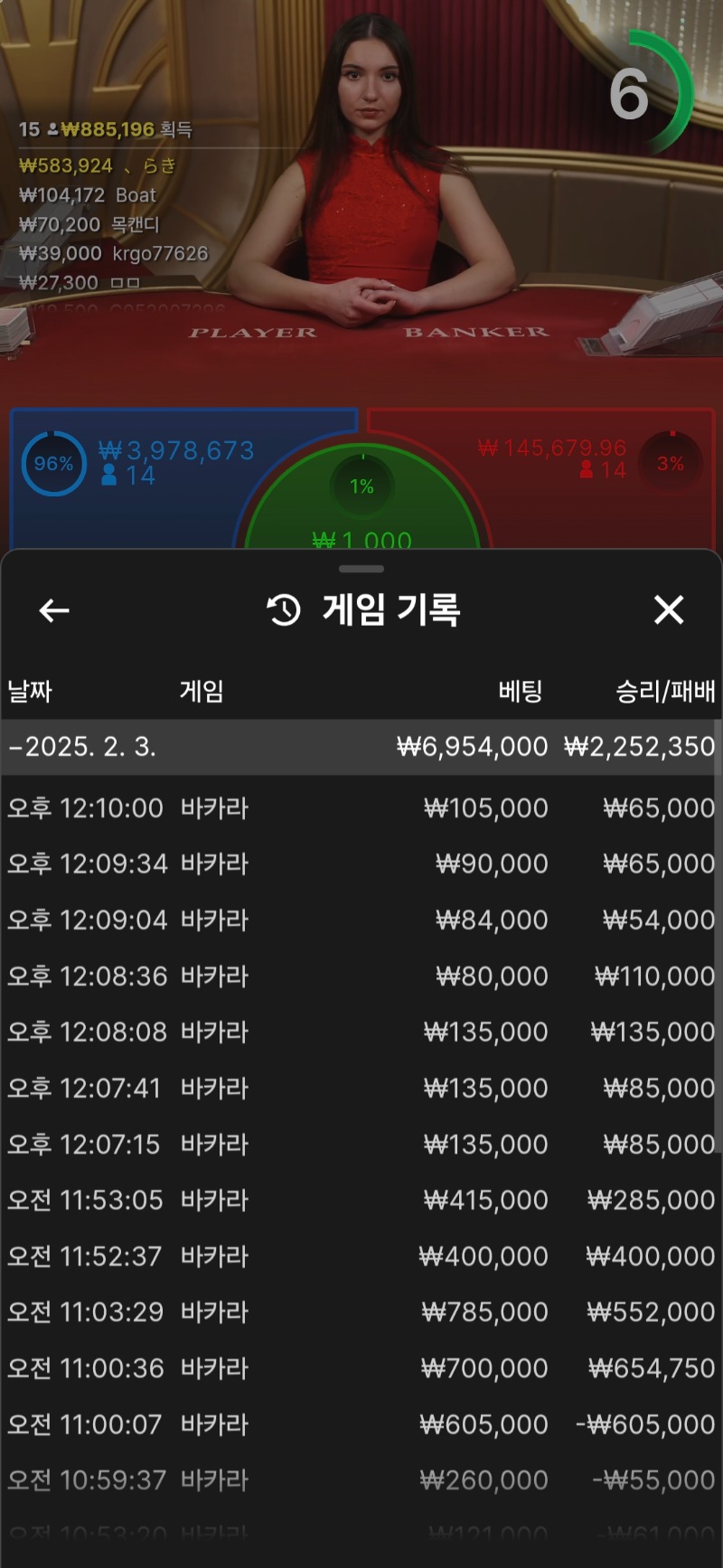This screenshot has width=723, height=1568.
Task: Open the 오전 11:00:36 바카라 record
Action: (x=361, y=1368)
